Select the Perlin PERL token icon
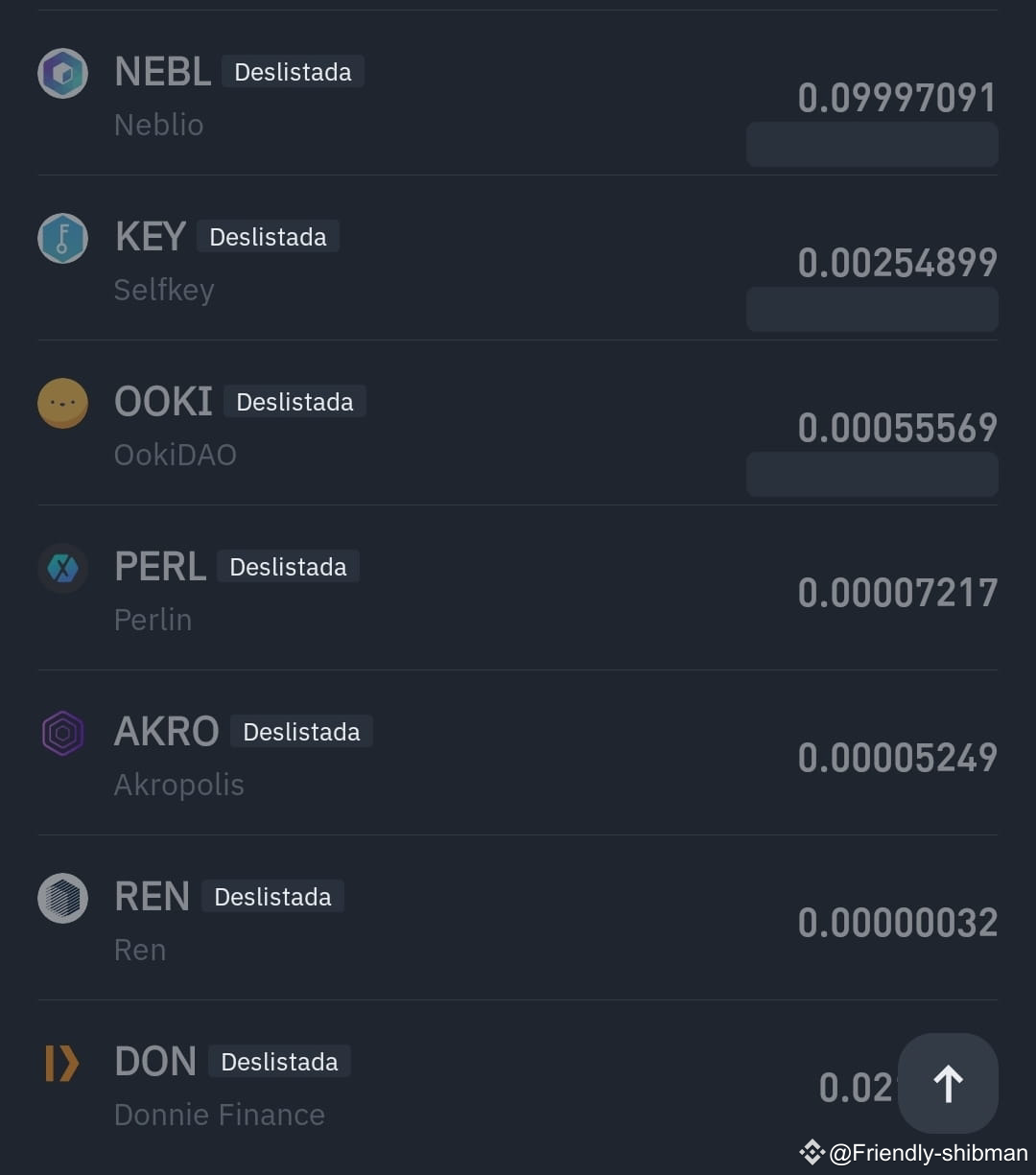Image resolution: width=1036 pixels, height=1175 pixels. (x=61, y=568)
